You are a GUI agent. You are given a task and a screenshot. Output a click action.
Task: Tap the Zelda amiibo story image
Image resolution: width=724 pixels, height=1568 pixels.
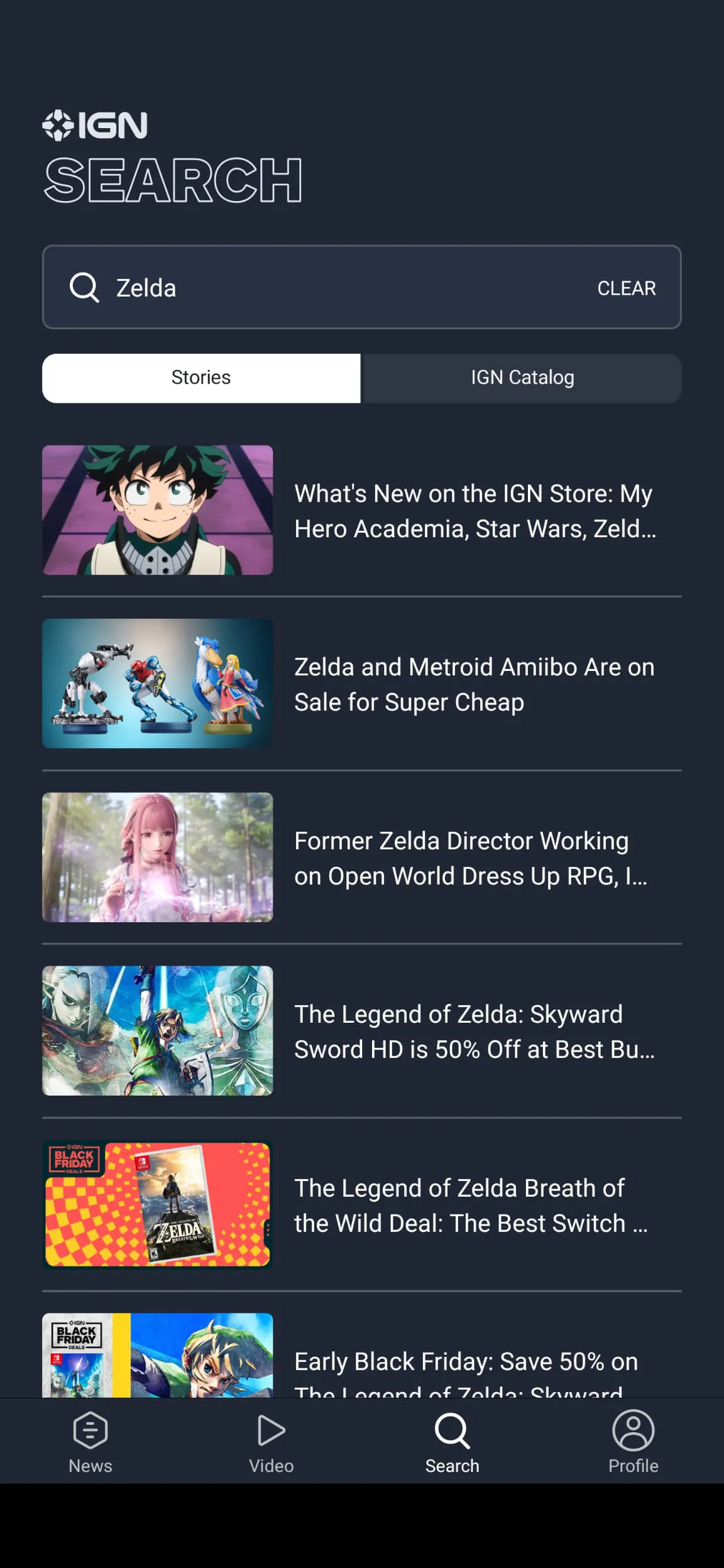coord(157,684)
